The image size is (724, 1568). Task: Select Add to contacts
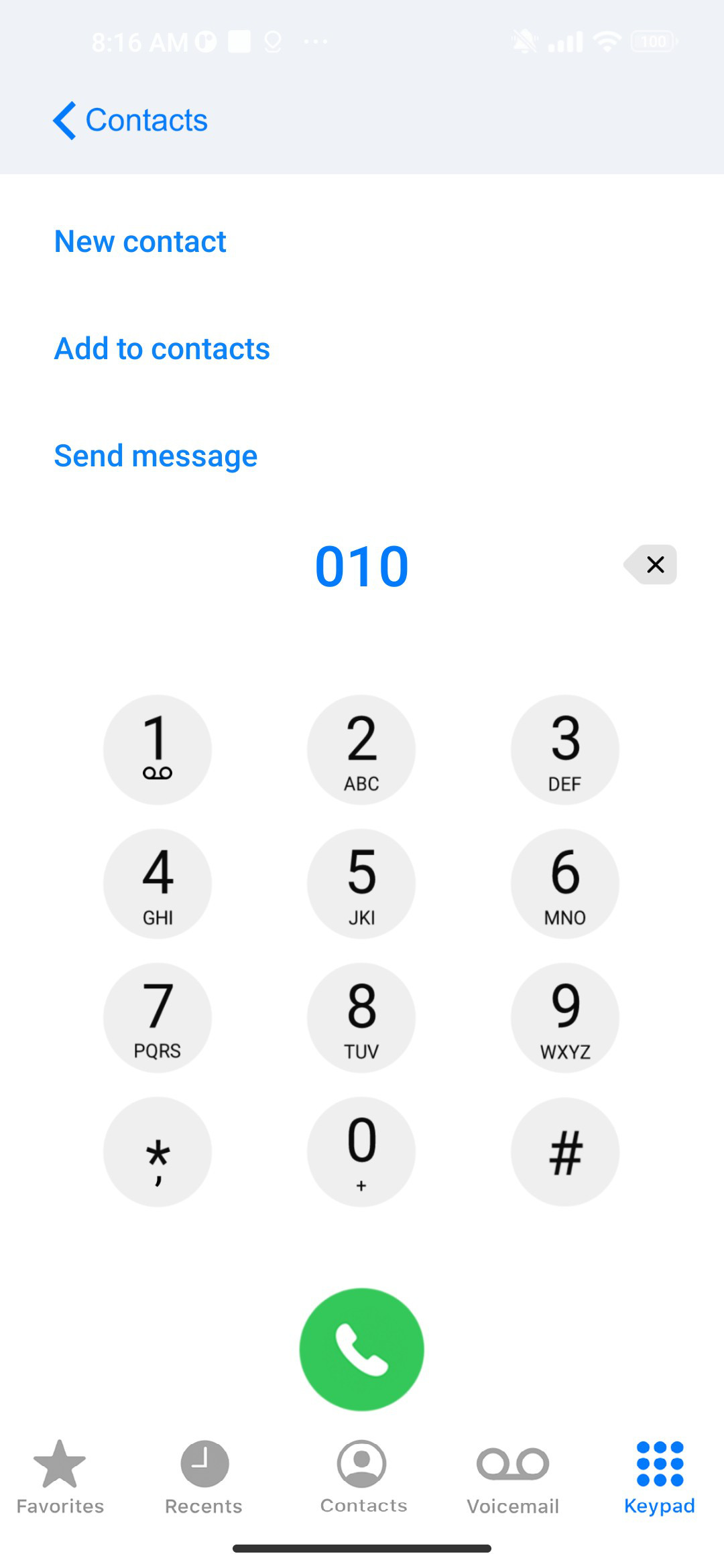click(162, 348)
